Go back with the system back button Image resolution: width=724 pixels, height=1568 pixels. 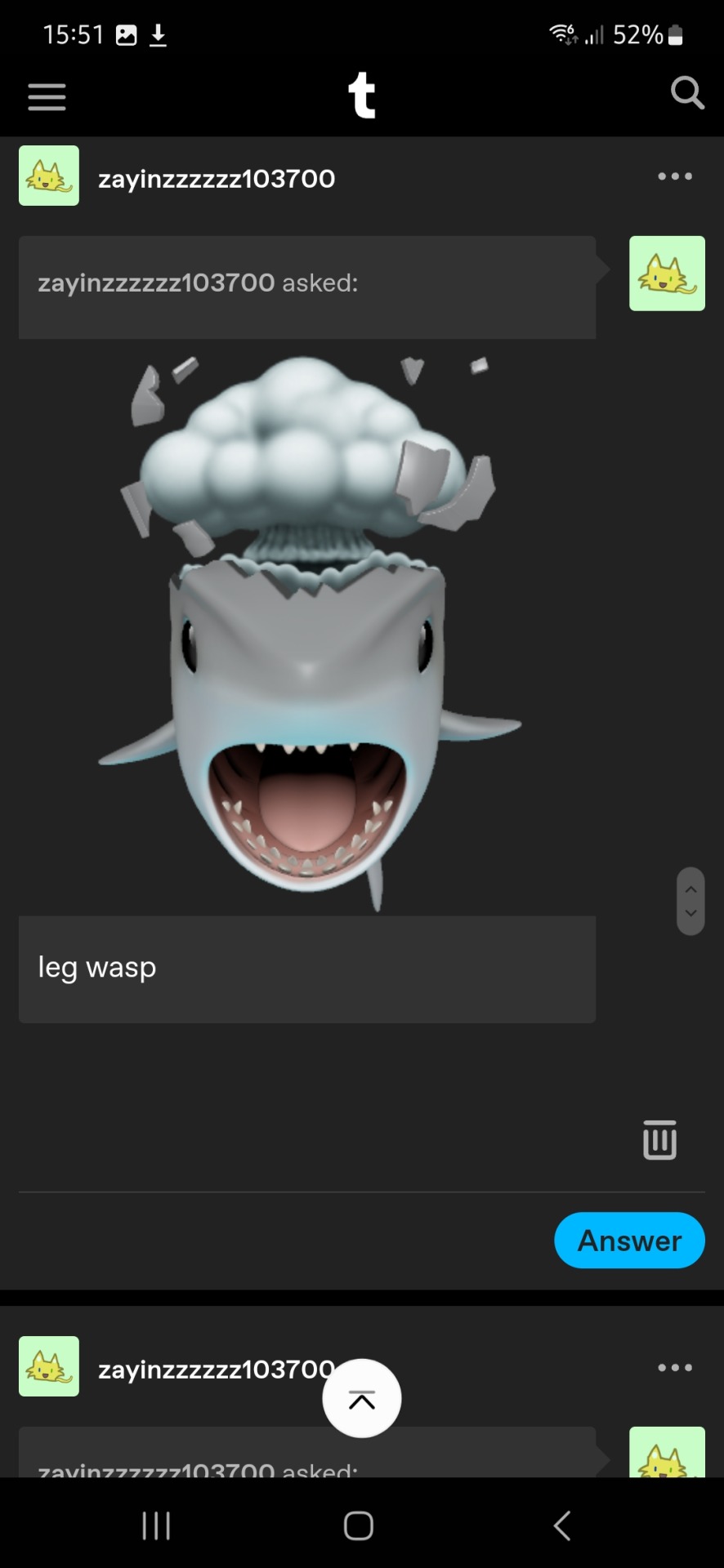click(x=562, y=1525)
